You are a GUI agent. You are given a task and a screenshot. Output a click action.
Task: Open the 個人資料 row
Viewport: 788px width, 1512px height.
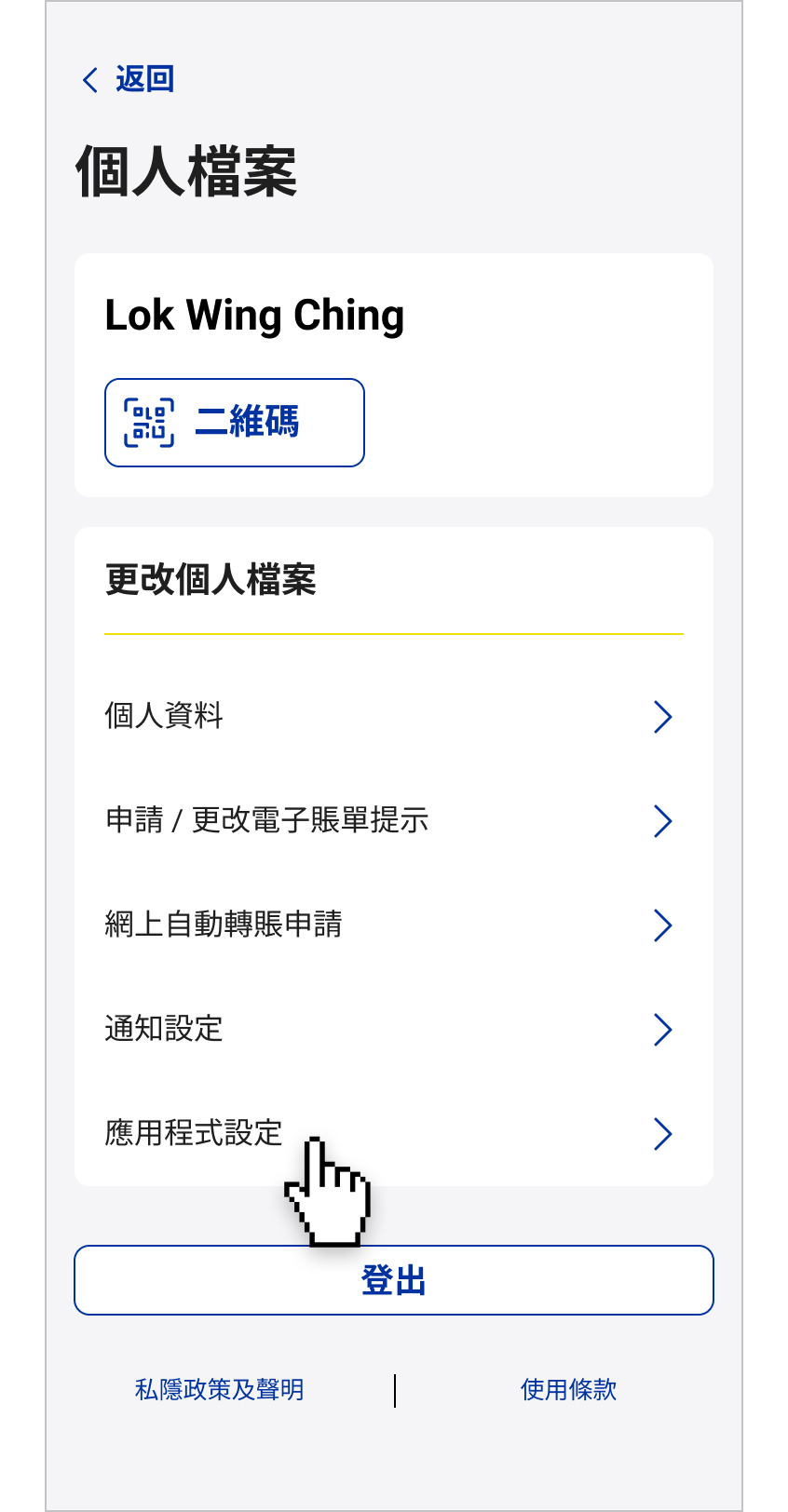click(393, 716)
